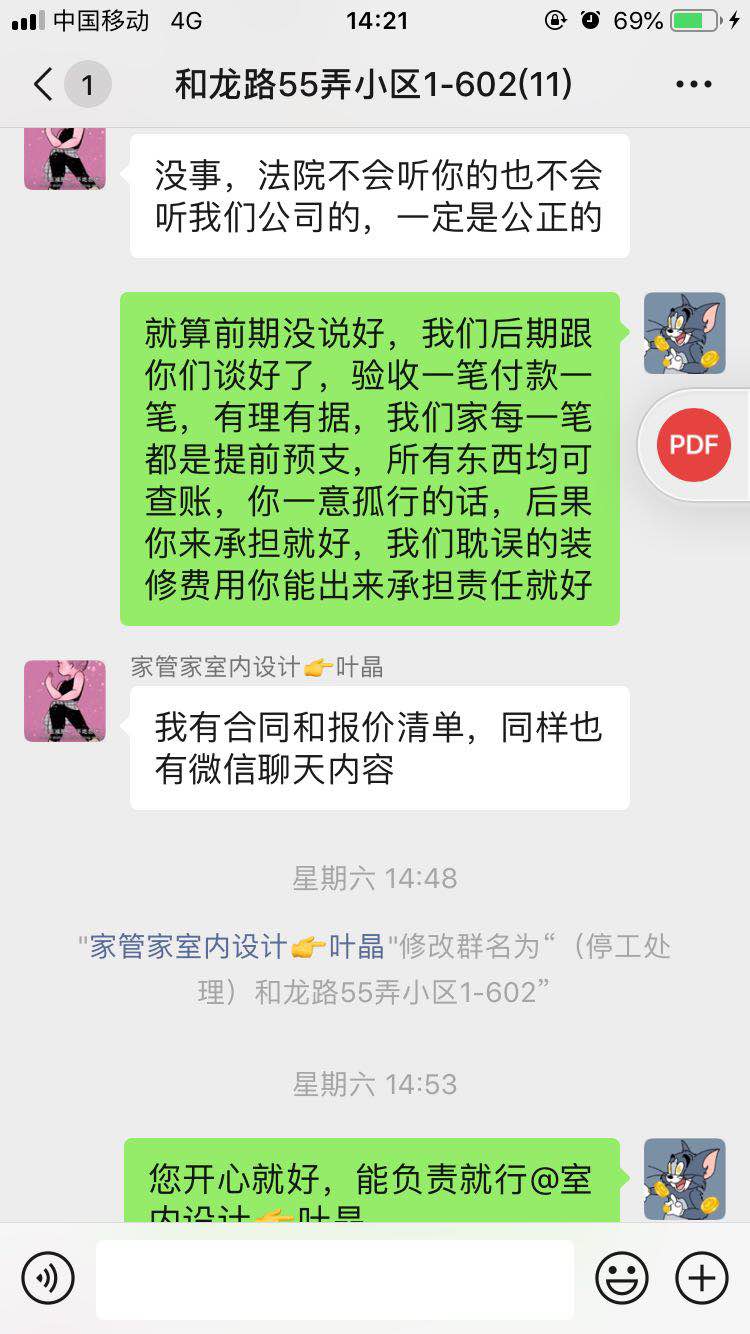Open the emoji picker
Viewport: 750px width, 1334px height.
tap(622, 1277)
